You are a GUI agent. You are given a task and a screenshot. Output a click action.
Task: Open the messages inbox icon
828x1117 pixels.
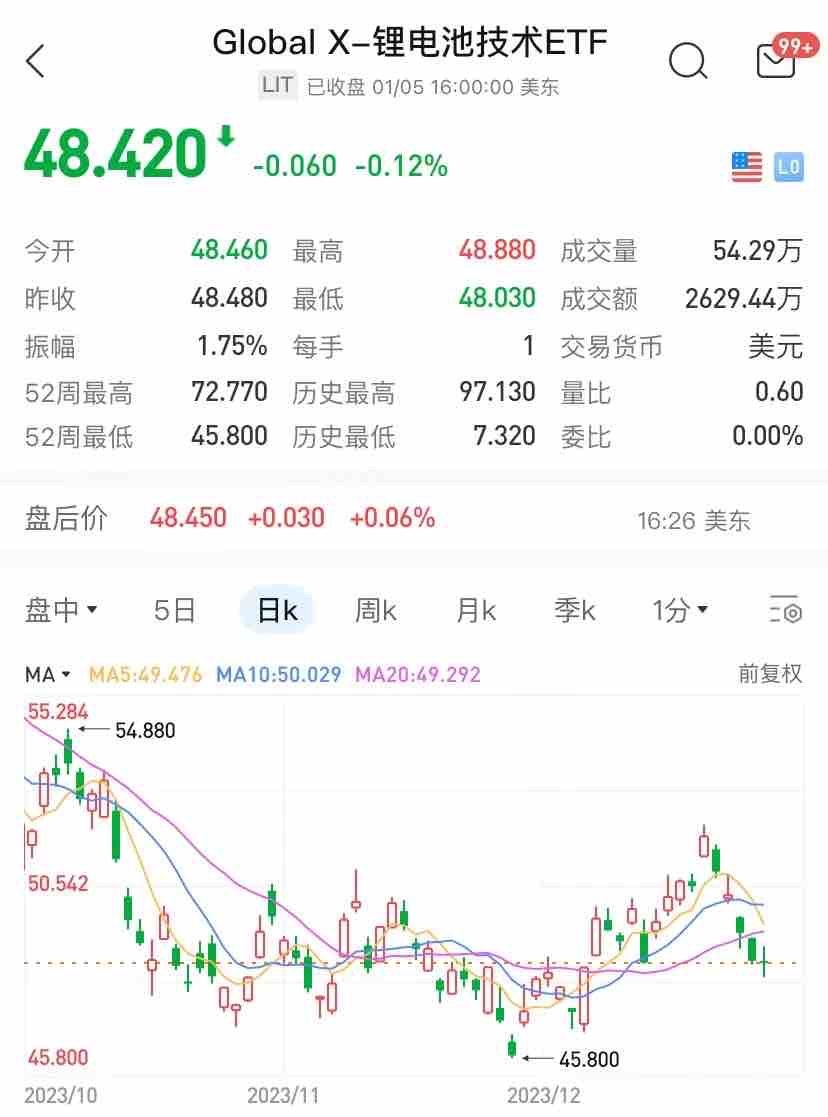pos(777,60)
